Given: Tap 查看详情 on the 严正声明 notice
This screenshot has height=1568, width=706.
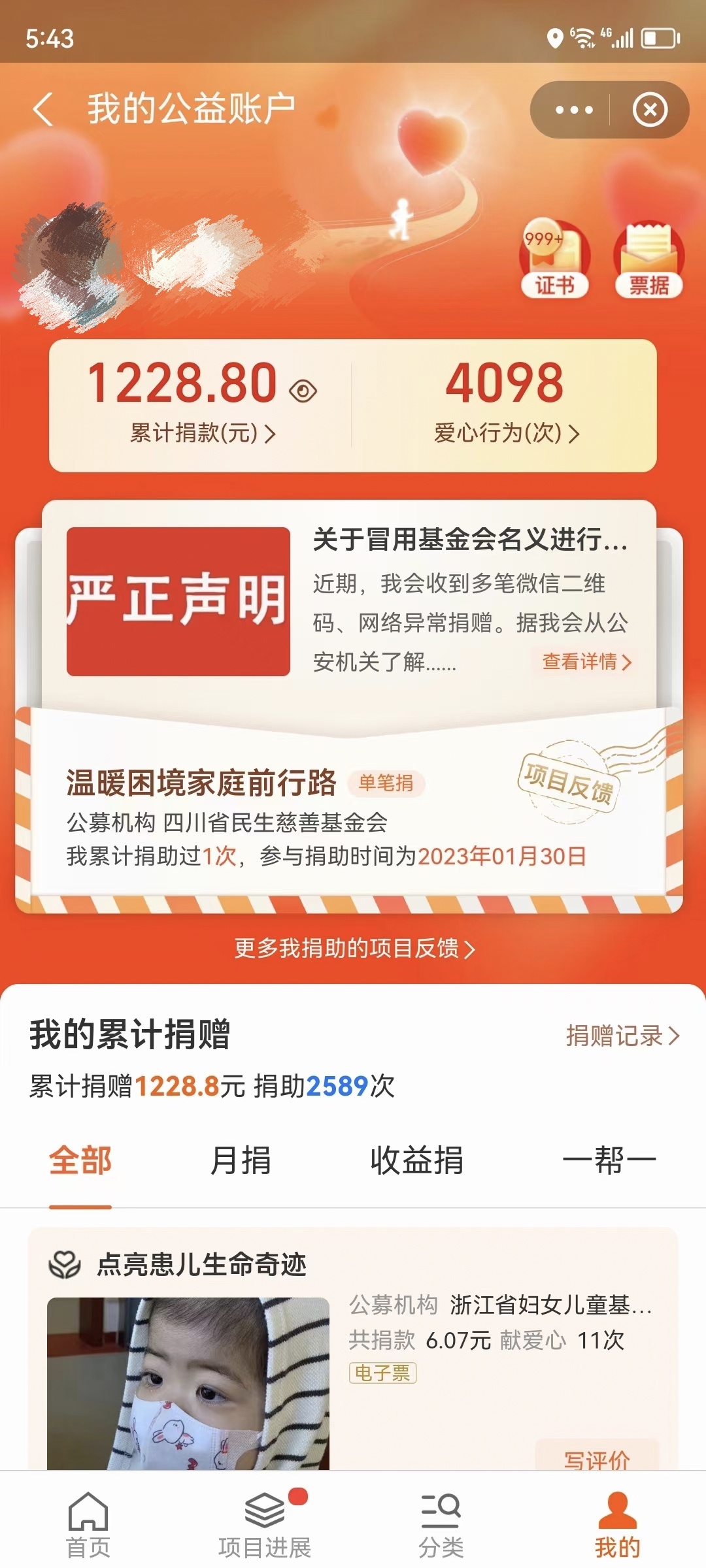Looking at the screenshot, I should [x=586, y=662].
